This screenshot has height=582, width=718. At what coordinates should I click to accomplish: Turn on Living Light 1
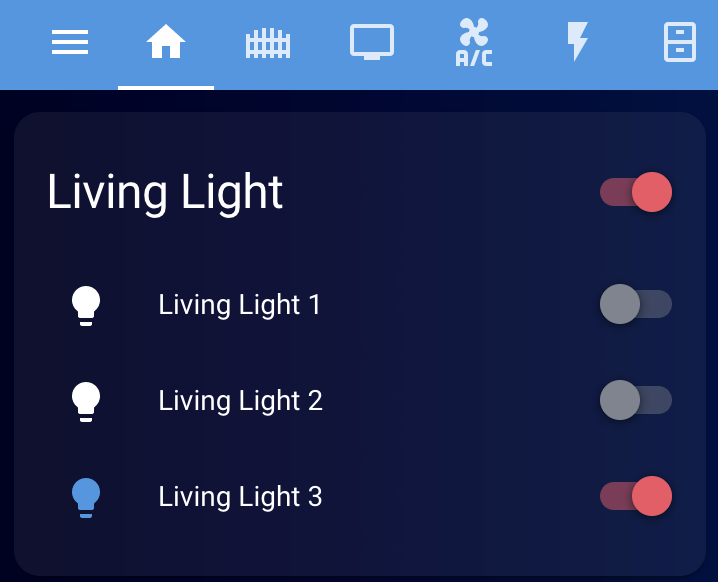(x=636, y=304)
